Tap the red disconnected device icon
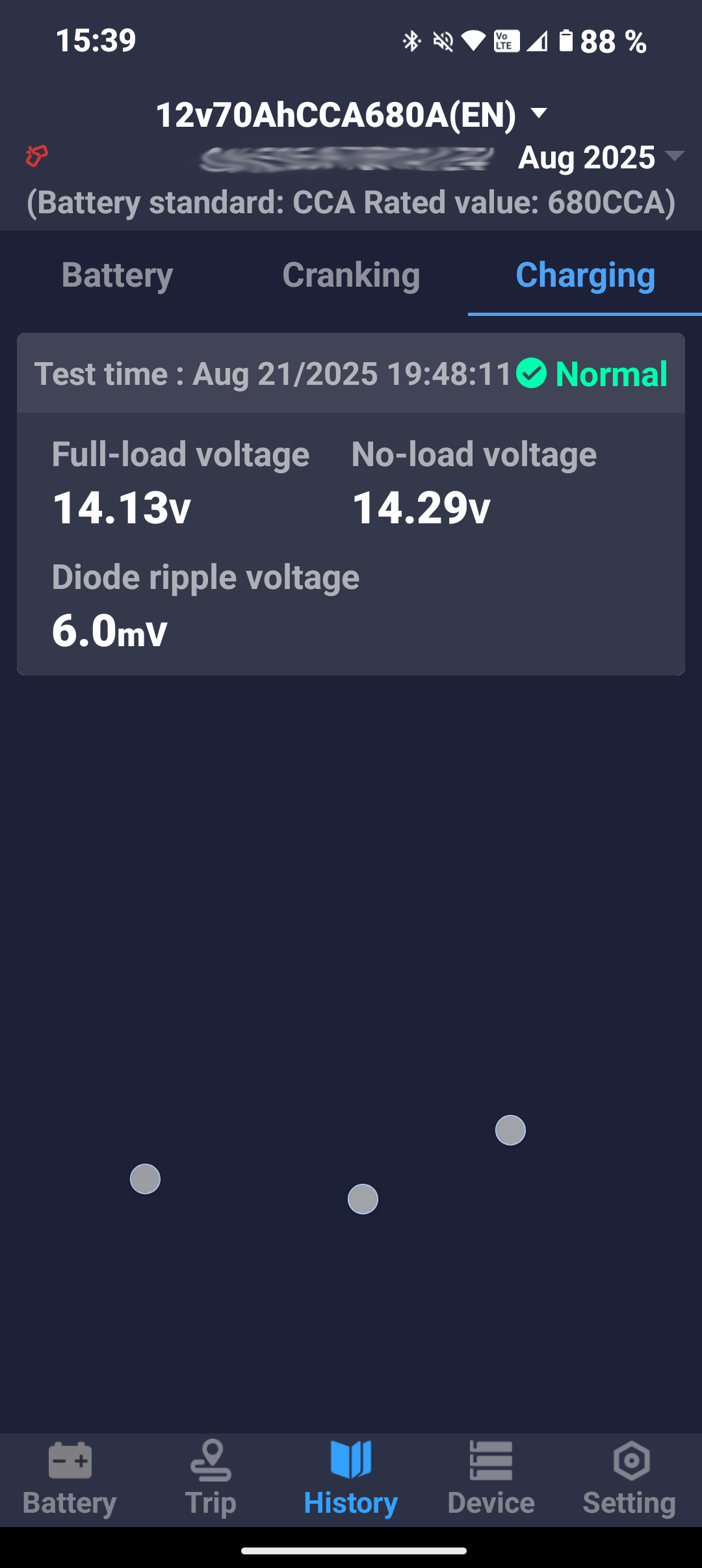Image resolution: width=702 pixels, height=1568 pixels. (36, 156)
